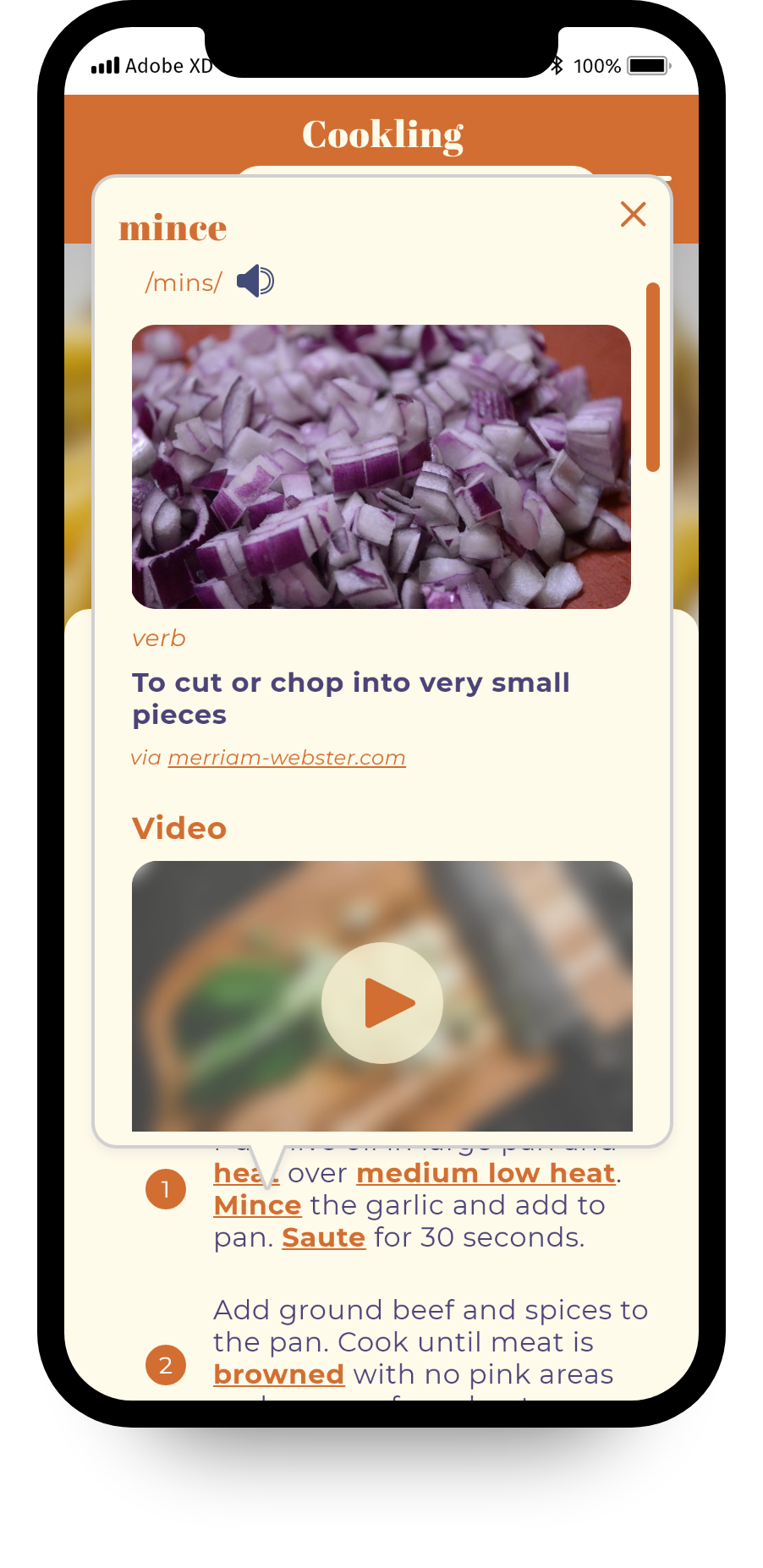The width and height of the screenshot is (763, 1568).
Task: Tap the popup's vertical scrollbar
Action: (652, 377)
